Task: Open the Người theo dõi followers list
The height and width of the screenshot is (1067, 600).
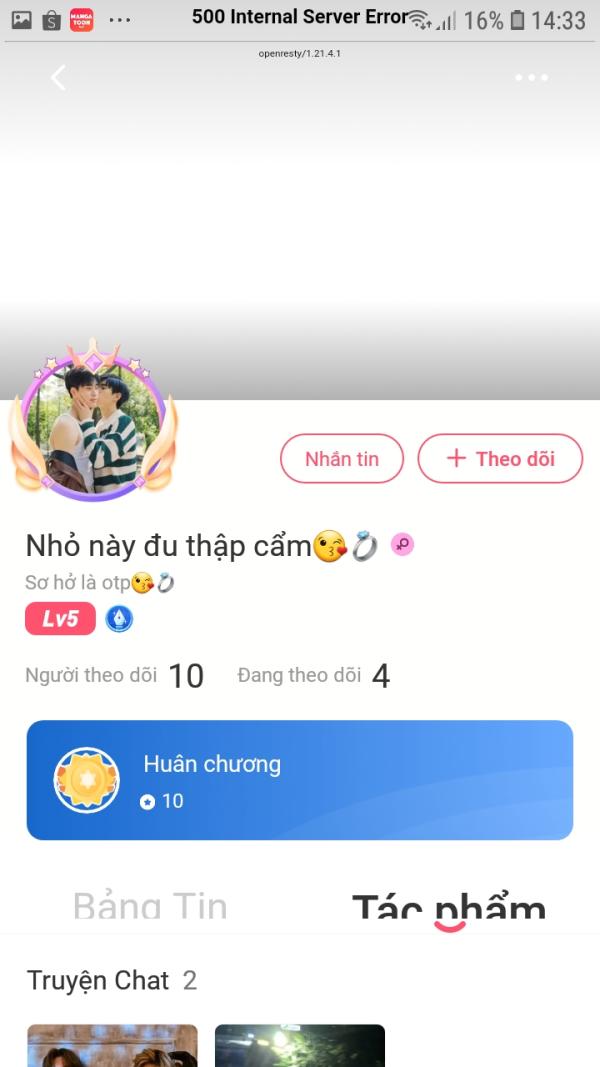Action: (114, 676)
